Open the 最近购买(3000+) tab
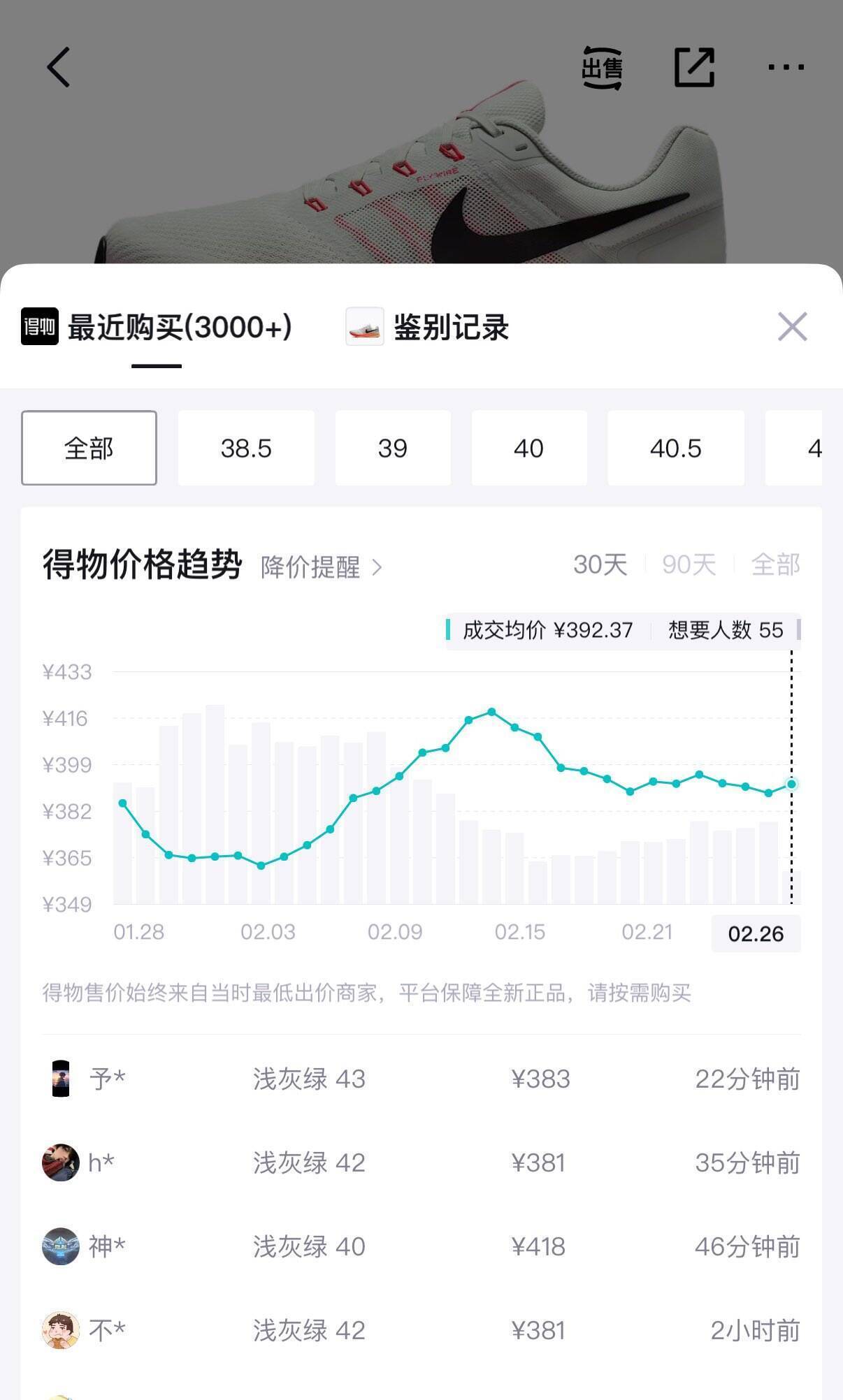Viewport: 843px width, 1400px height. point(180,326)
